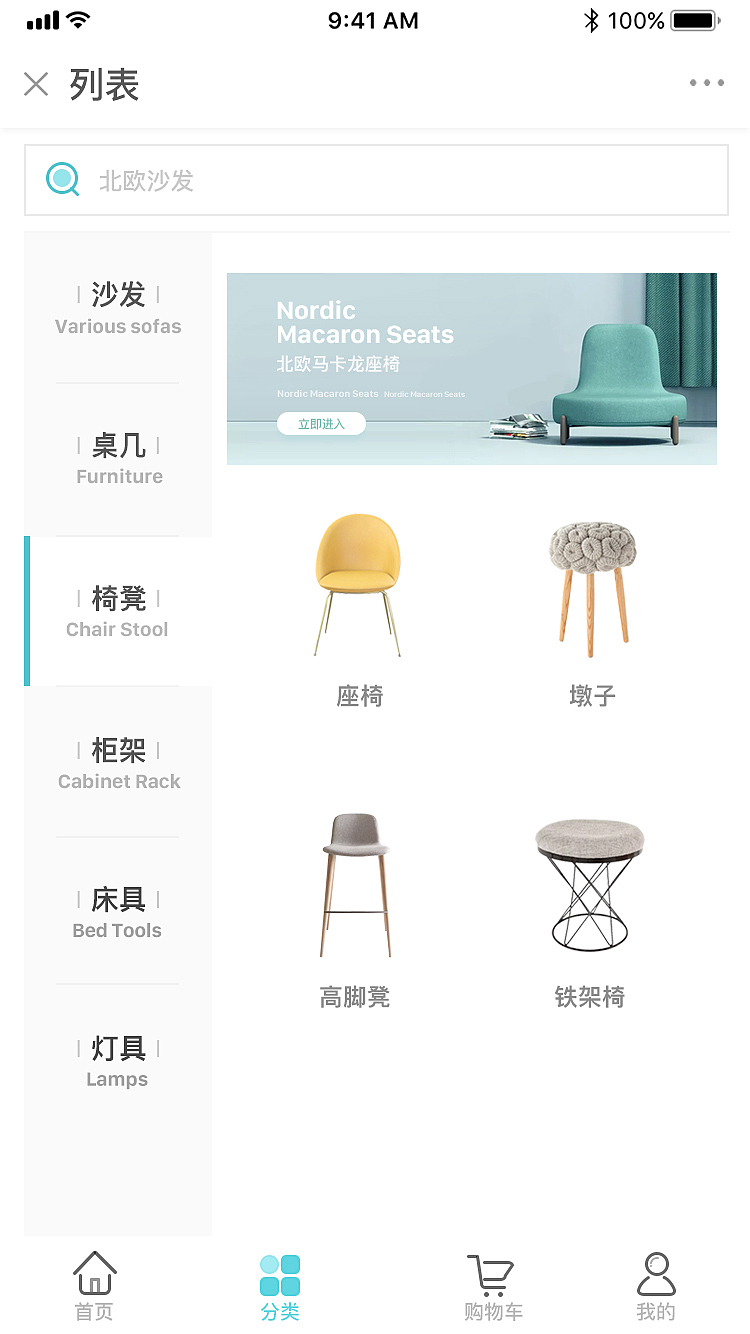Click the Bluetooth icon in the status bar
This screenshot has height=1334, width=750.
coord(590,18)
